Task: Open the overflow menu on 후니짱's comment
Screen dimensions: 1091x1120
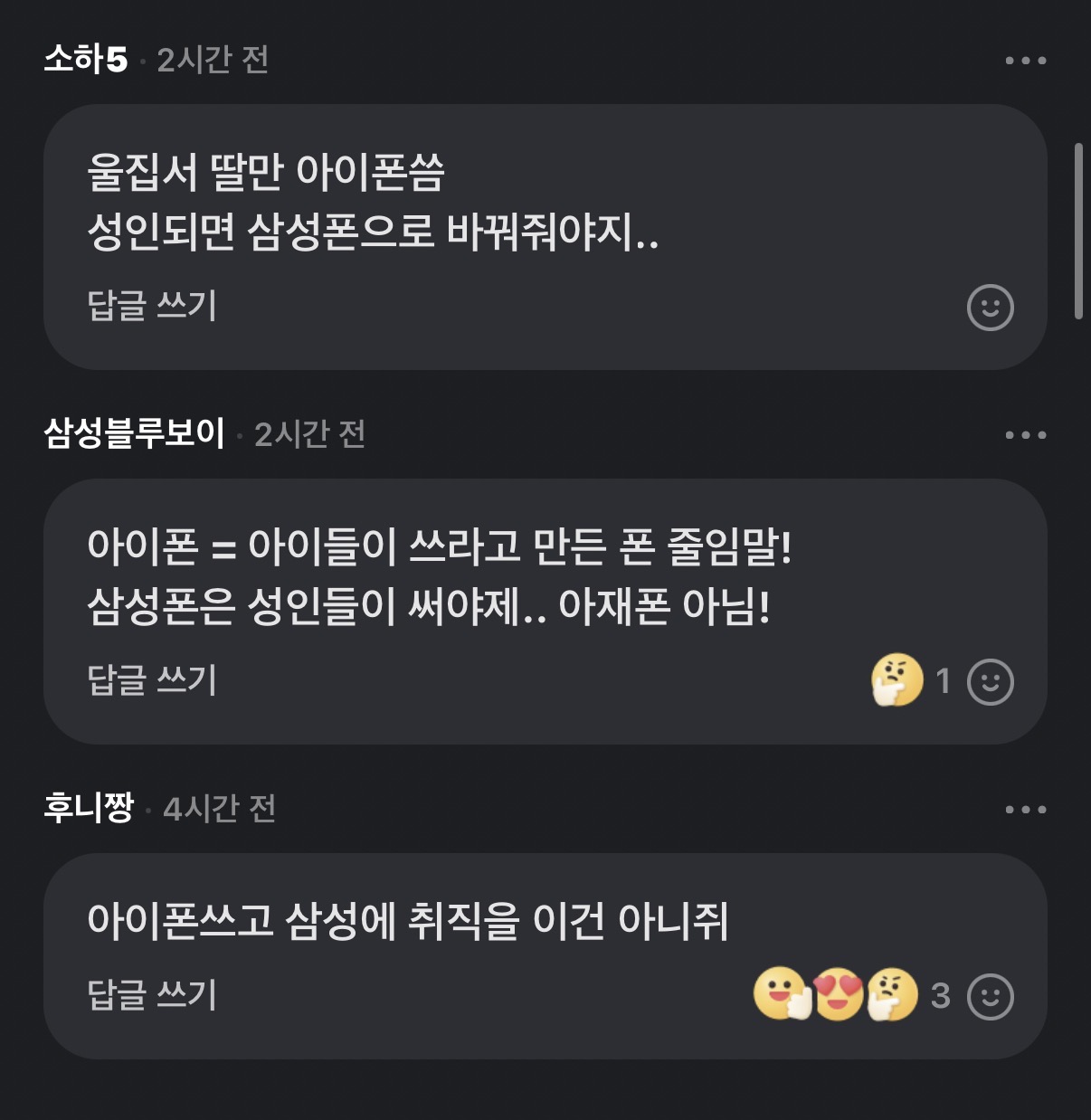Action: [x=1025, y=810]
